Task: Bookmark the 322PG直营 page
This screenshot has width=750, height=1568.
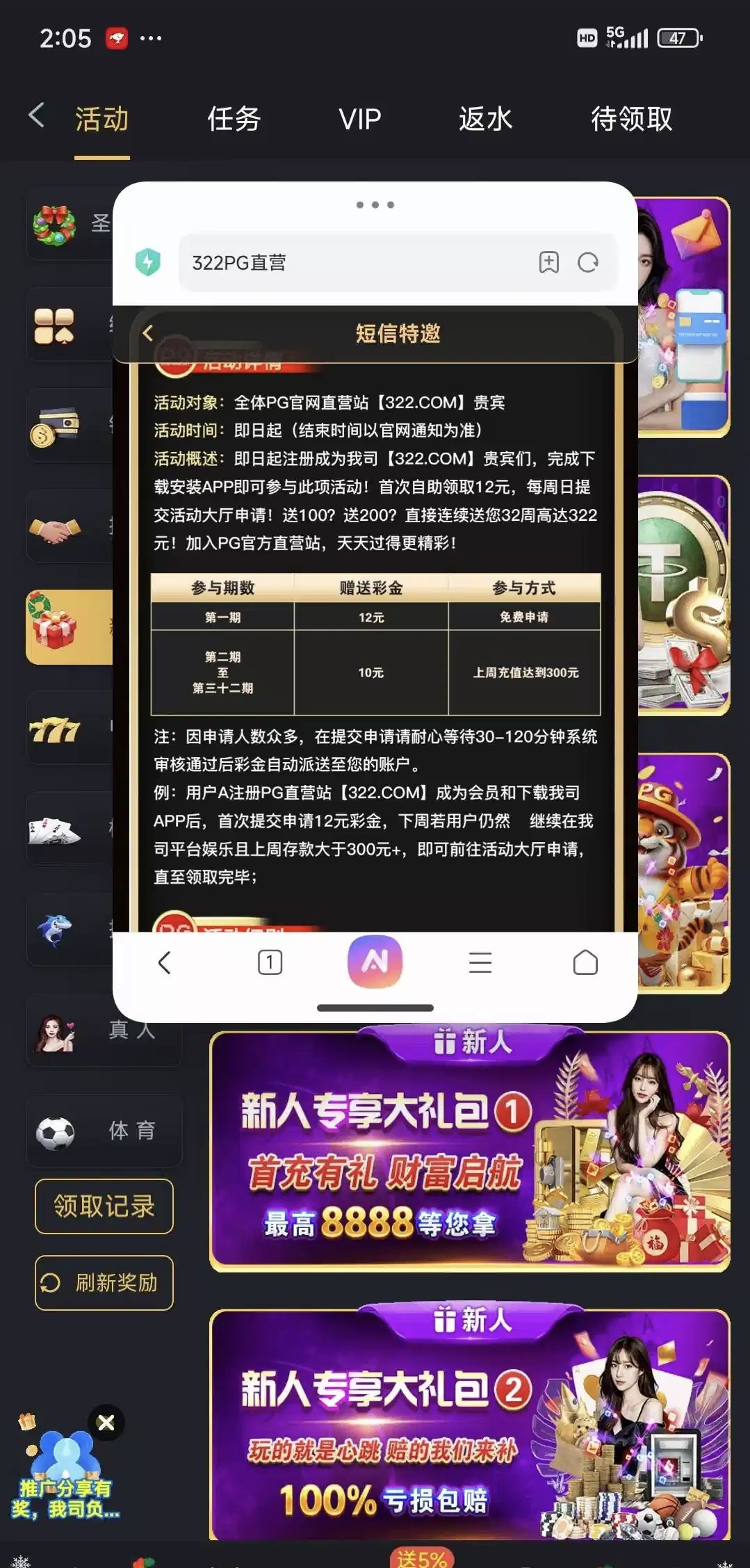Action: pos(548,262)
